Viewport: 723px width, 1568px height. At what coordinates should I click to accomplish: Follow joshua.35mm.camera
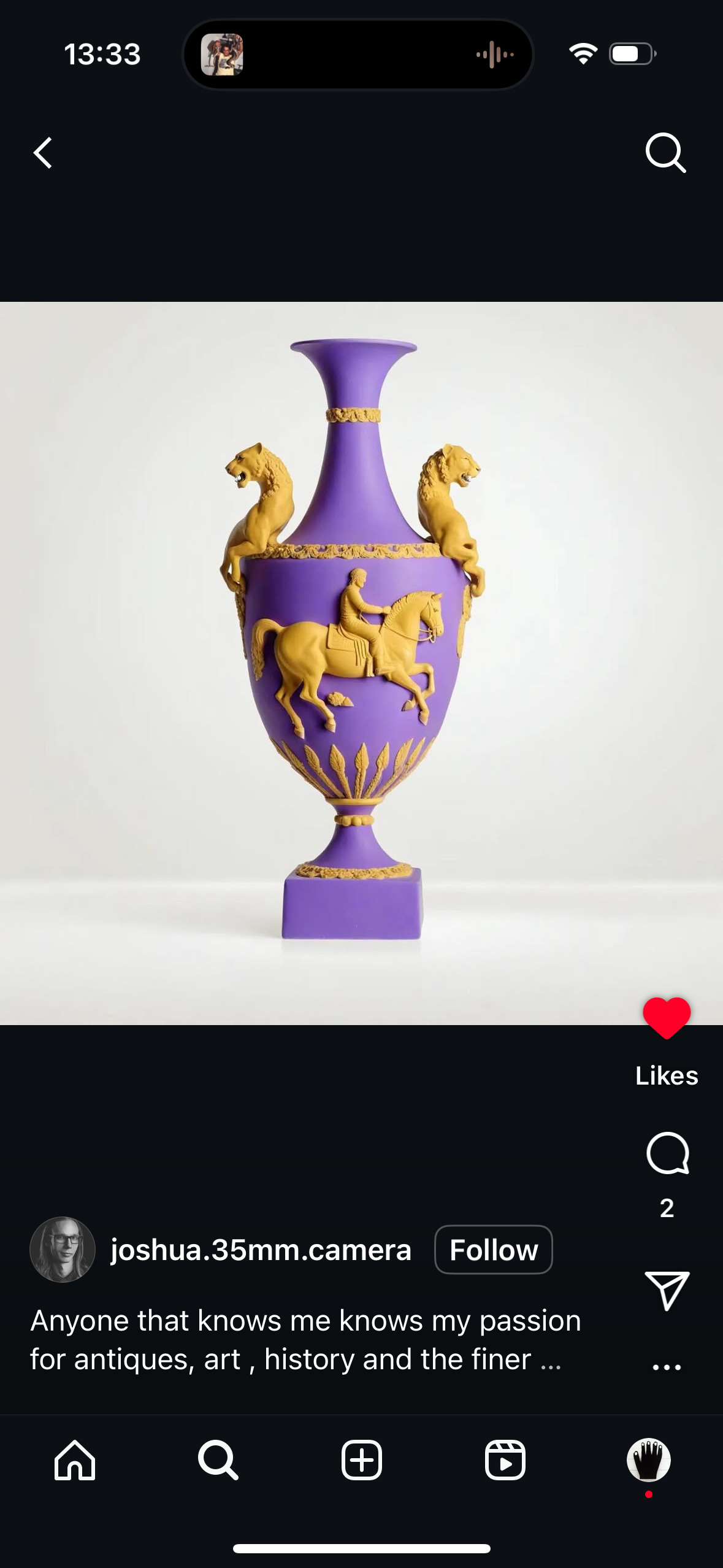coord(493,1250)
